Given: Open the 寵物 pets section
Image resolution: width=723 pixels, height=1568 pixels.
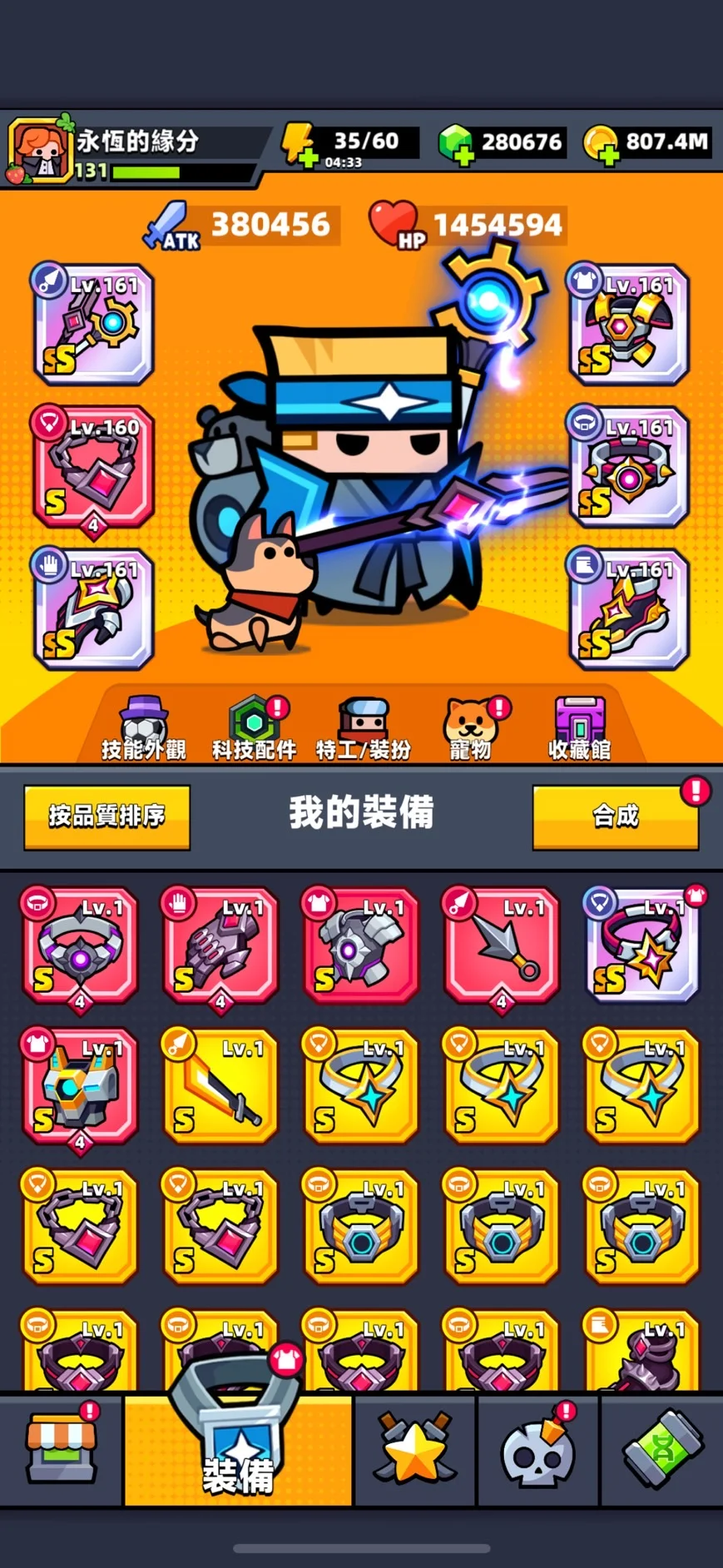Looking at the screenshot, I should 472,730.
